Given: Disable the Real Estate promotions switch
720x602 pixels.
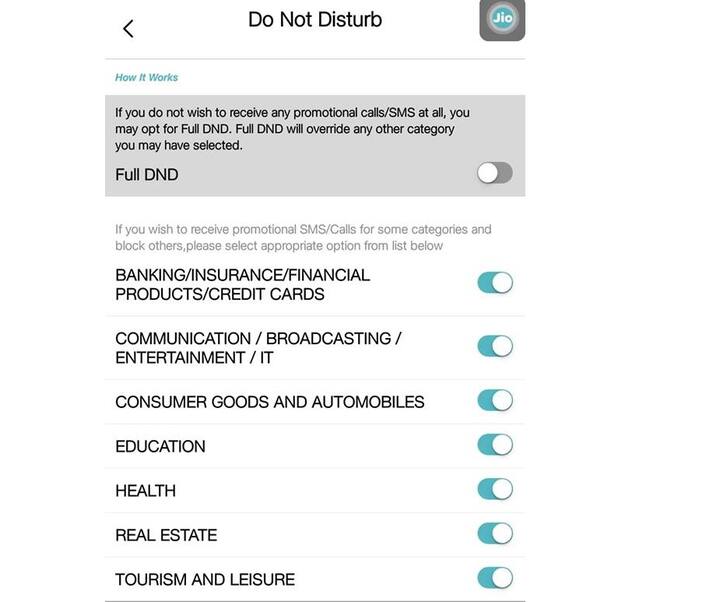Looking at the screenshot, I should tap(495, 534).
